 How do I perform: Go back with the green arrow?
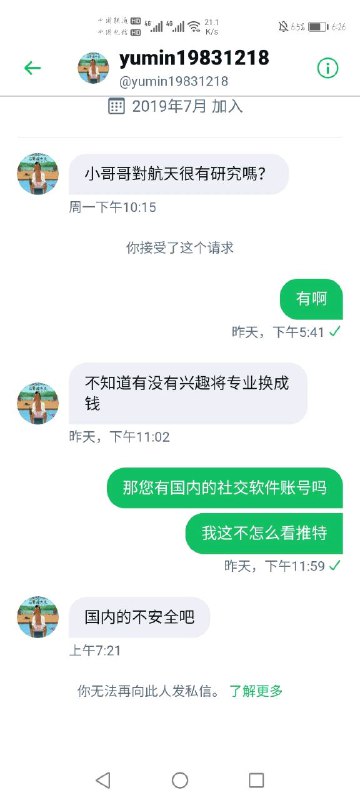(32, 68)
